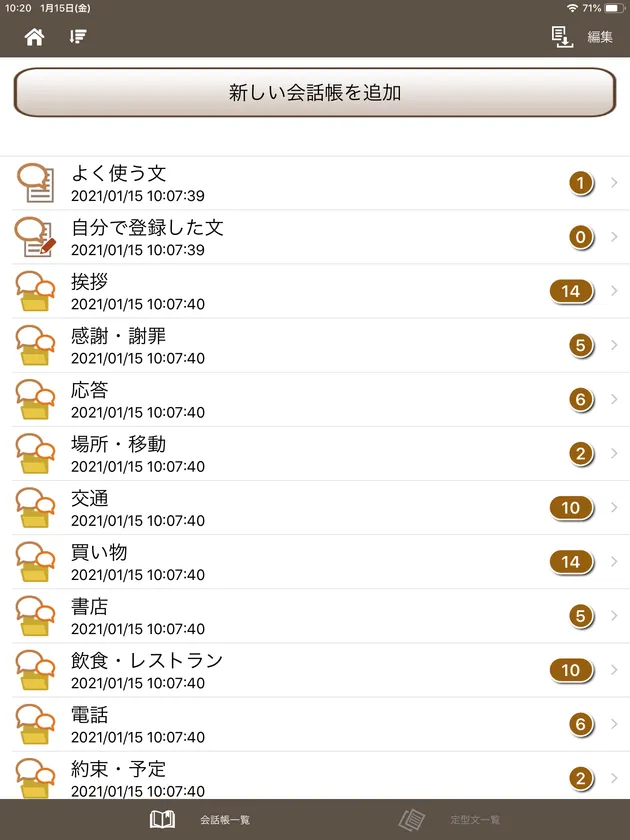Open the sort order icon

(78, 37)
